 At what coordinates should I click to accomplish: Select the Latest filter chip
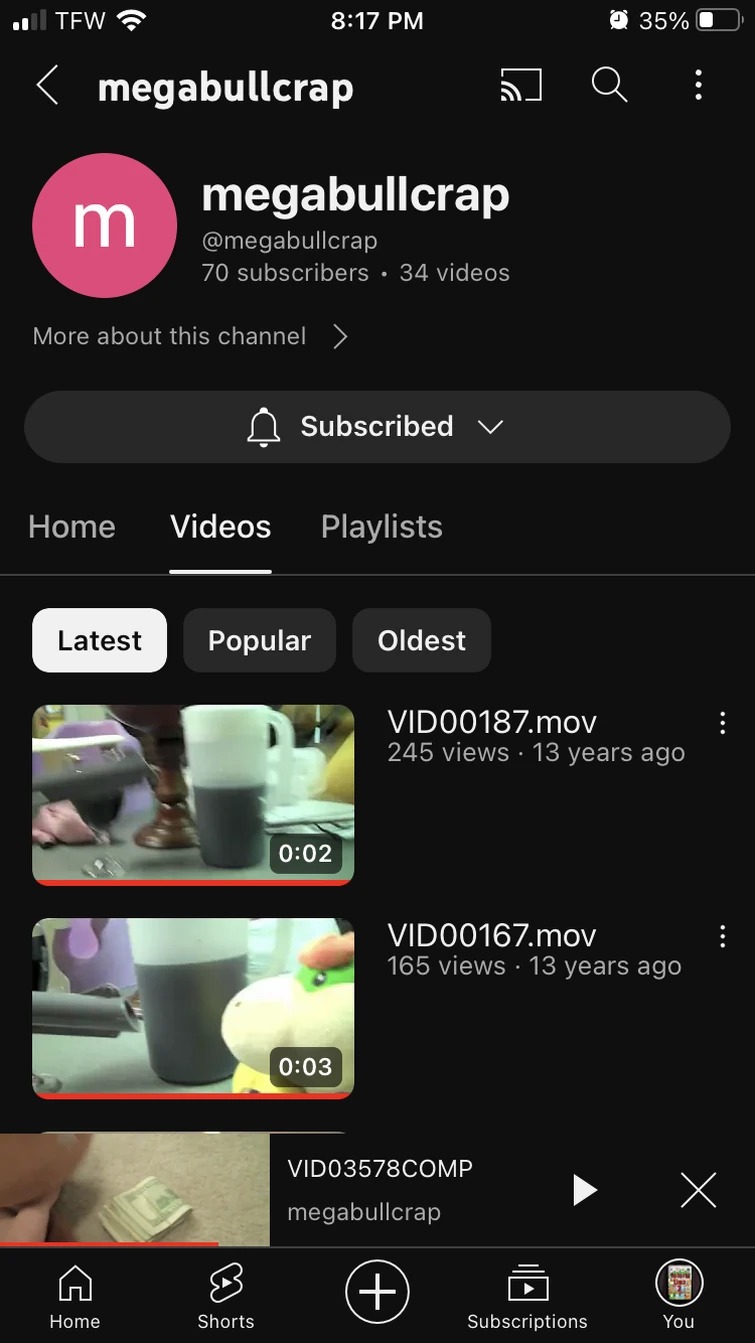(99, 640)
